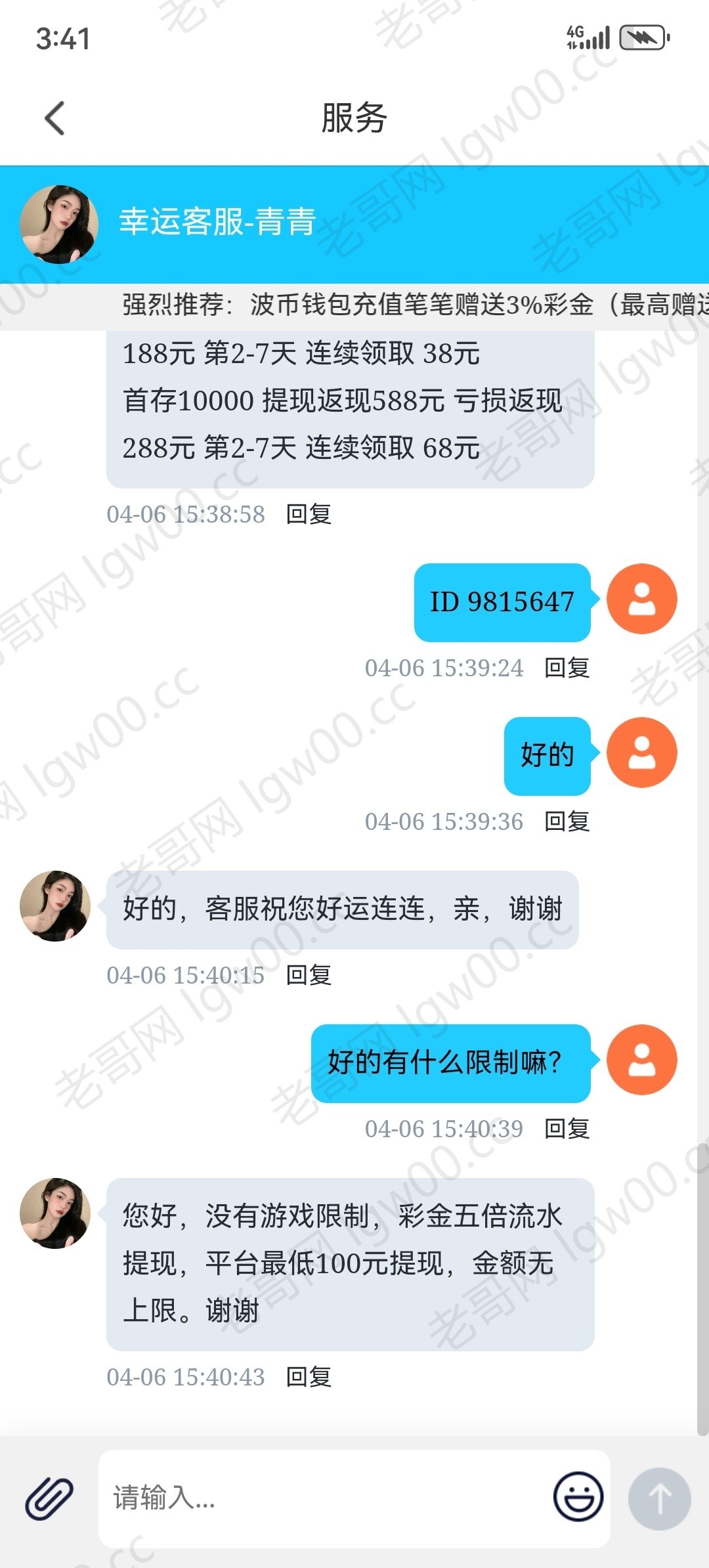Send the message with arrow button
Image resolution: width=709 pixels, height=1568 pixels.
click(x=659, y=1498)
